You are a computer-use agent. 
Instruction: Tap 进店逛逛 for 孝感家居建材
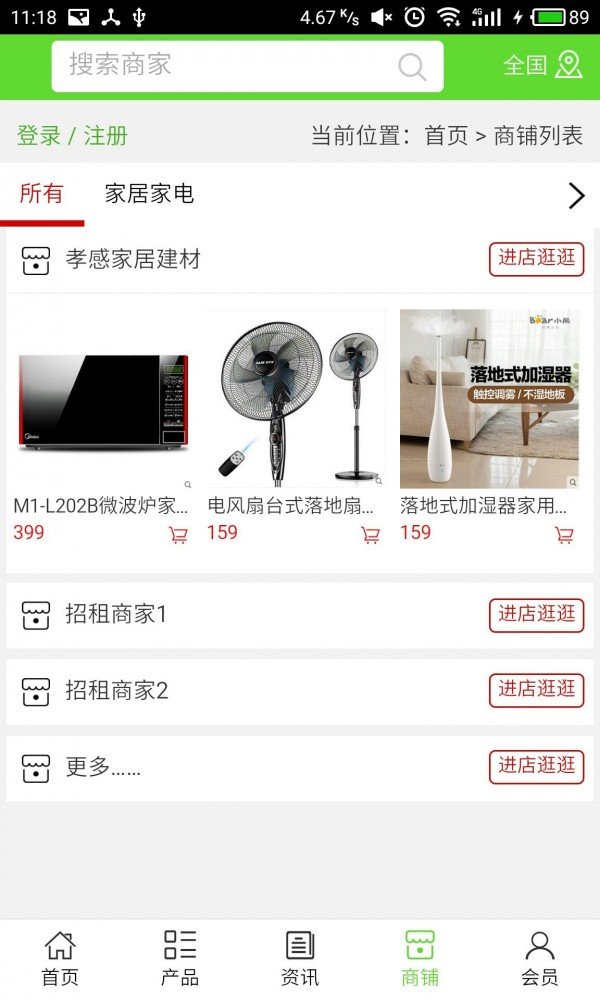(x=536, y=259)
